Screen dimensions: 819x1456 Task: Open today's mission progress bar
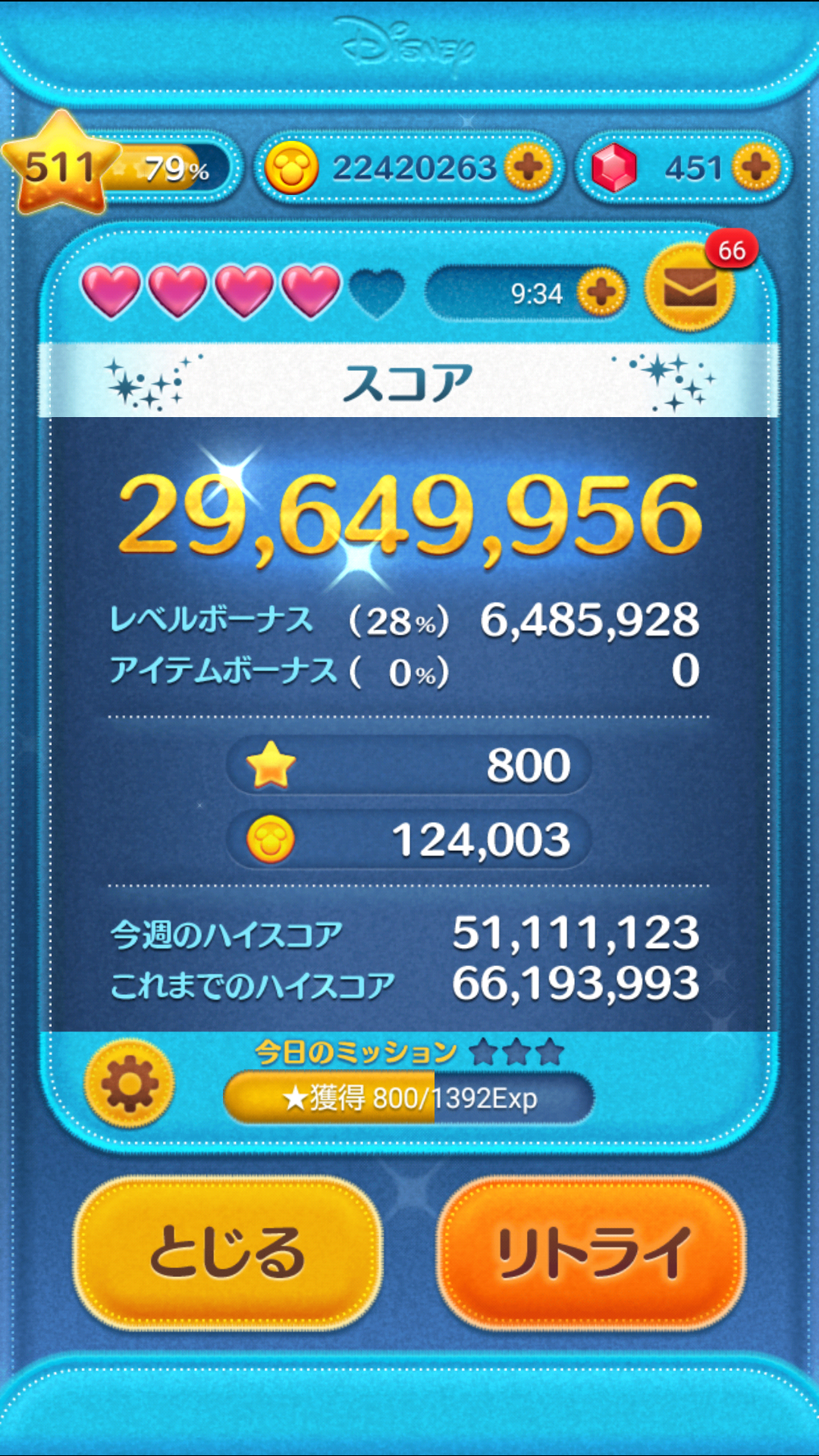pos(408,1097)
